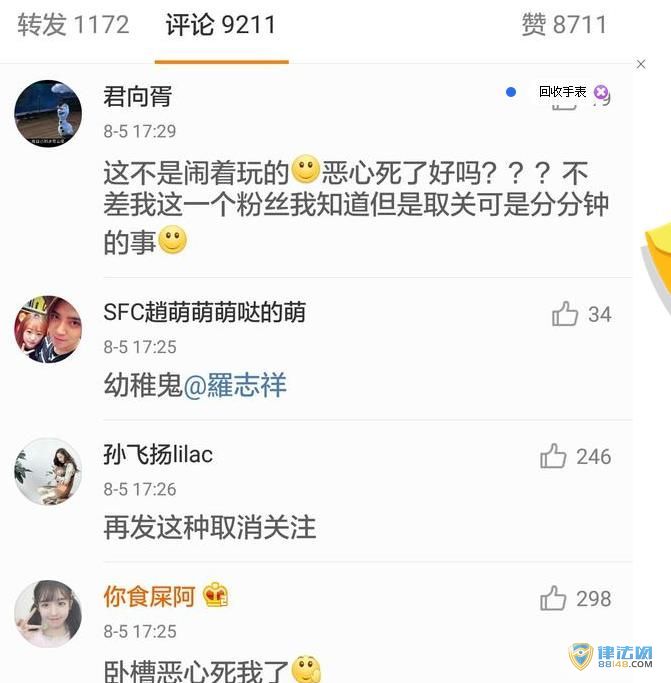
Task: Tap the username 君向胥
Action: click(138, 97)
